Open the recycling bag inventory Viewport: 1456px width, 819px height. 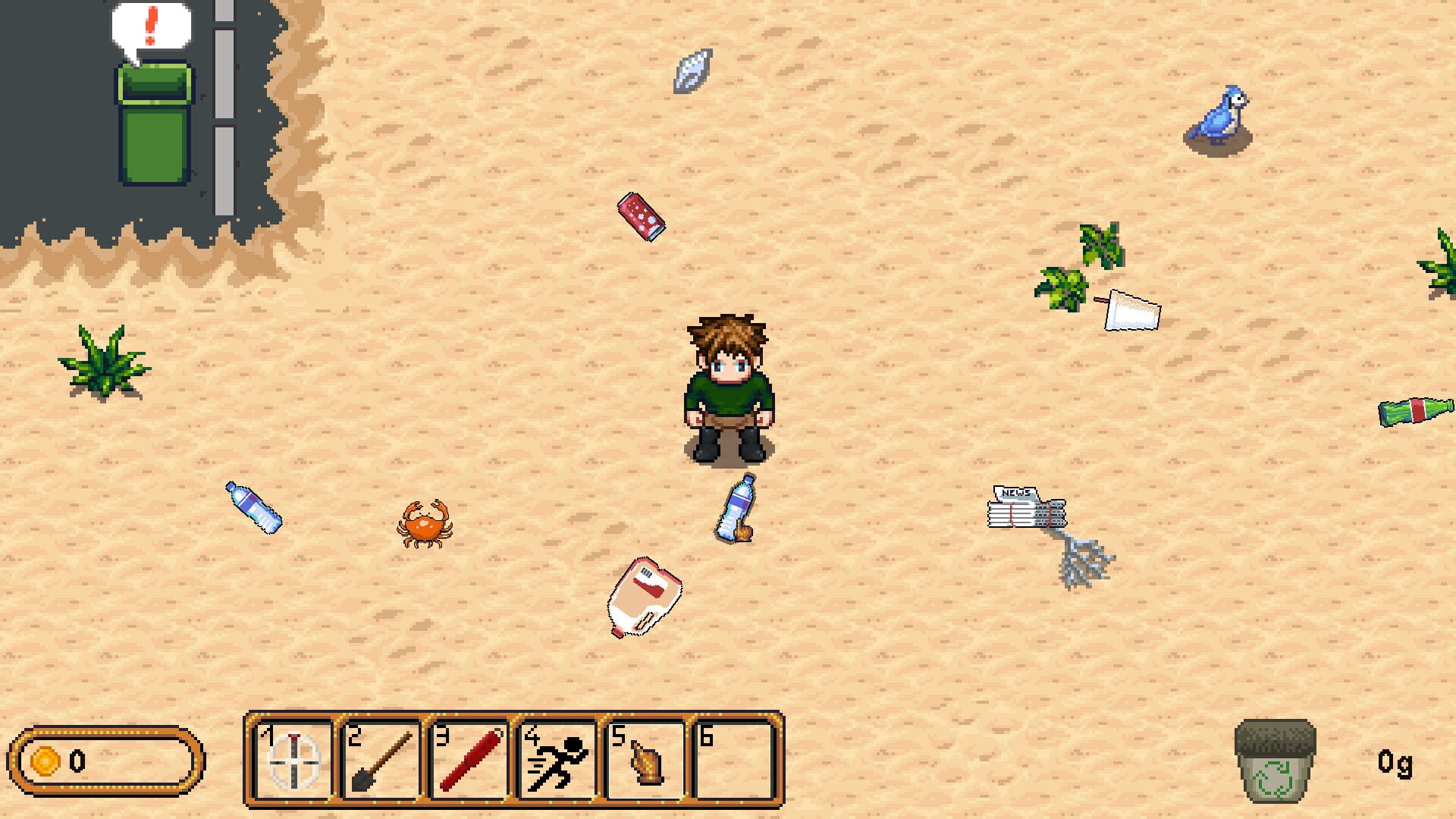click(1276, 761)
